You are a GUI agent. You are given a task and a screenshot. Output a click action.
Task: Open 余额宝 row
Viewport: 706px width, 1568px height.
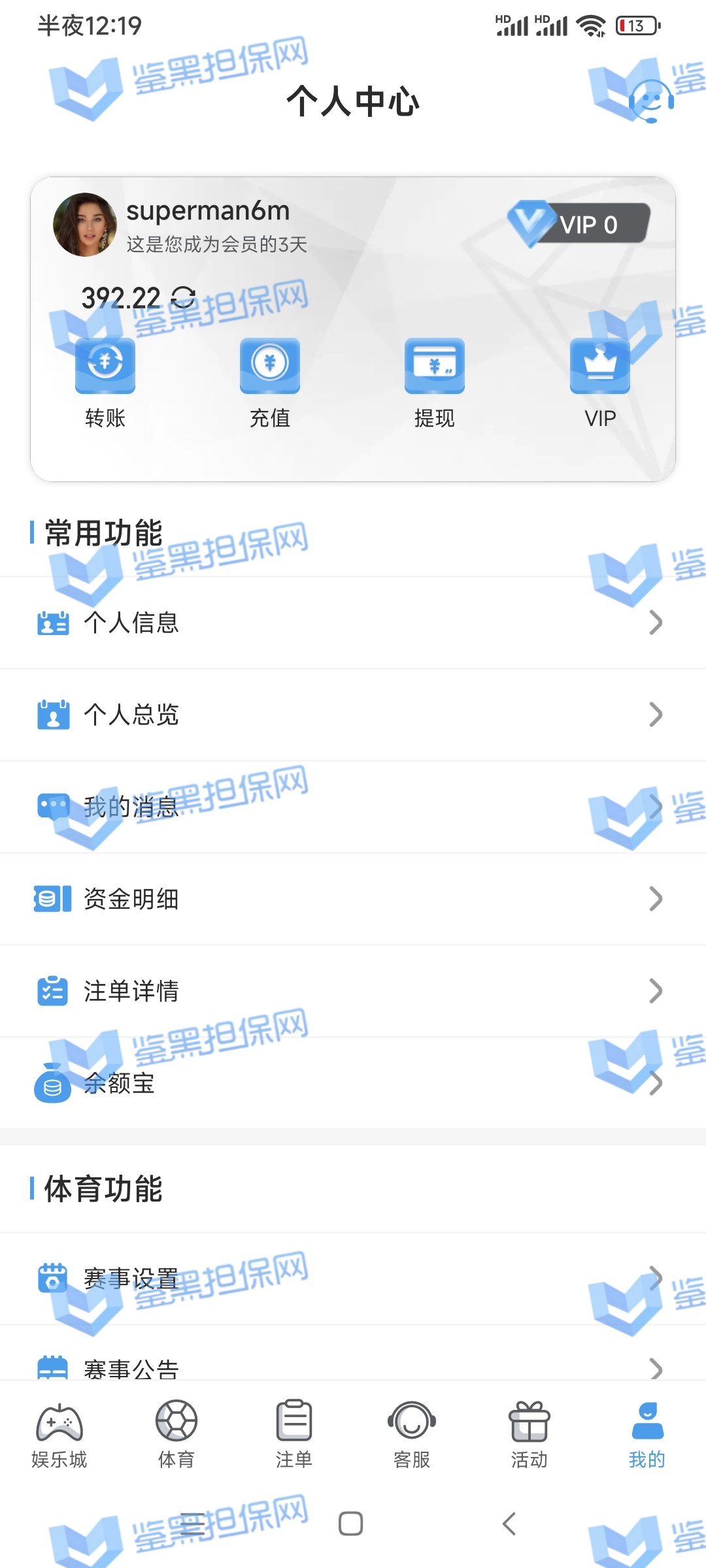click(353, 1083)
